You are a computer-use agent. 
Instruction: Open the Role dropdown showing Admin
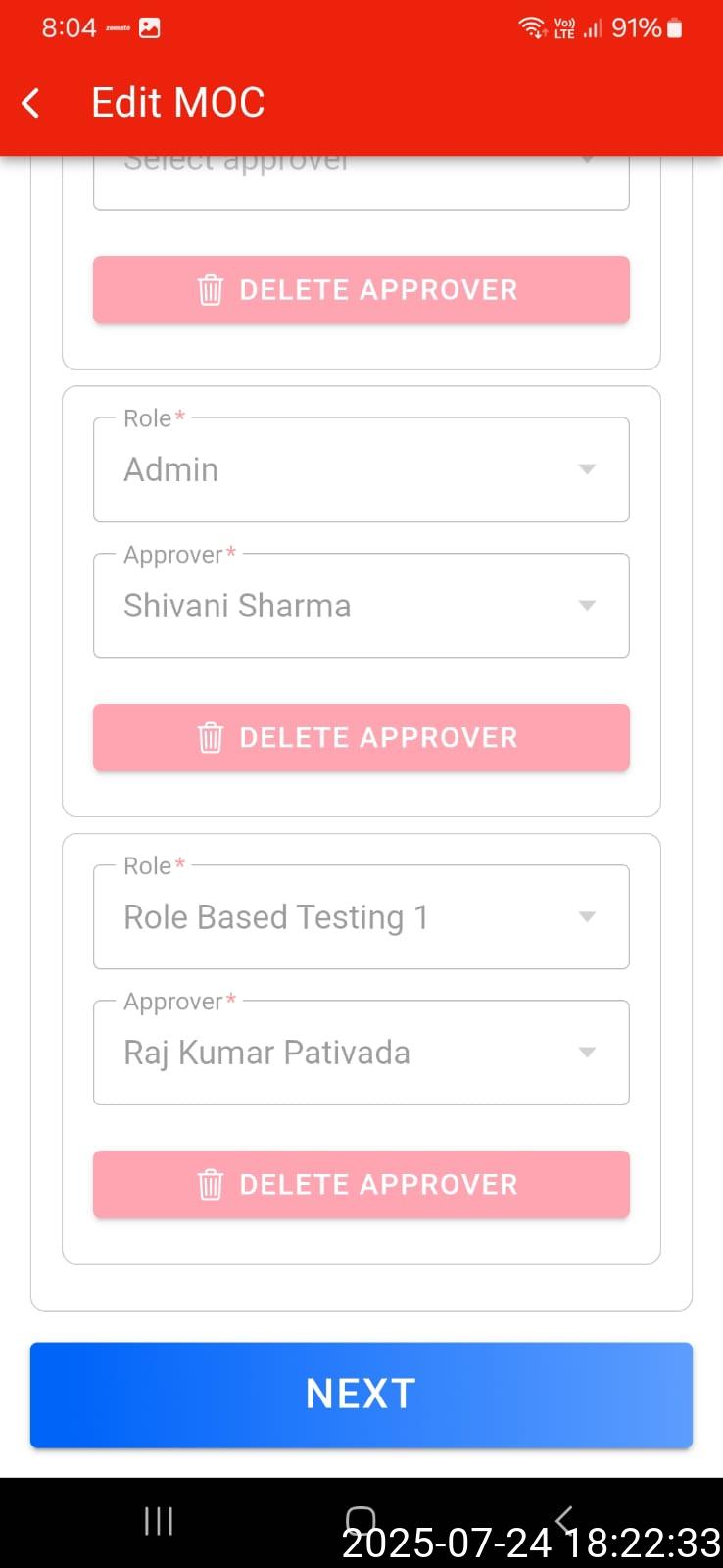pos(361,470)
